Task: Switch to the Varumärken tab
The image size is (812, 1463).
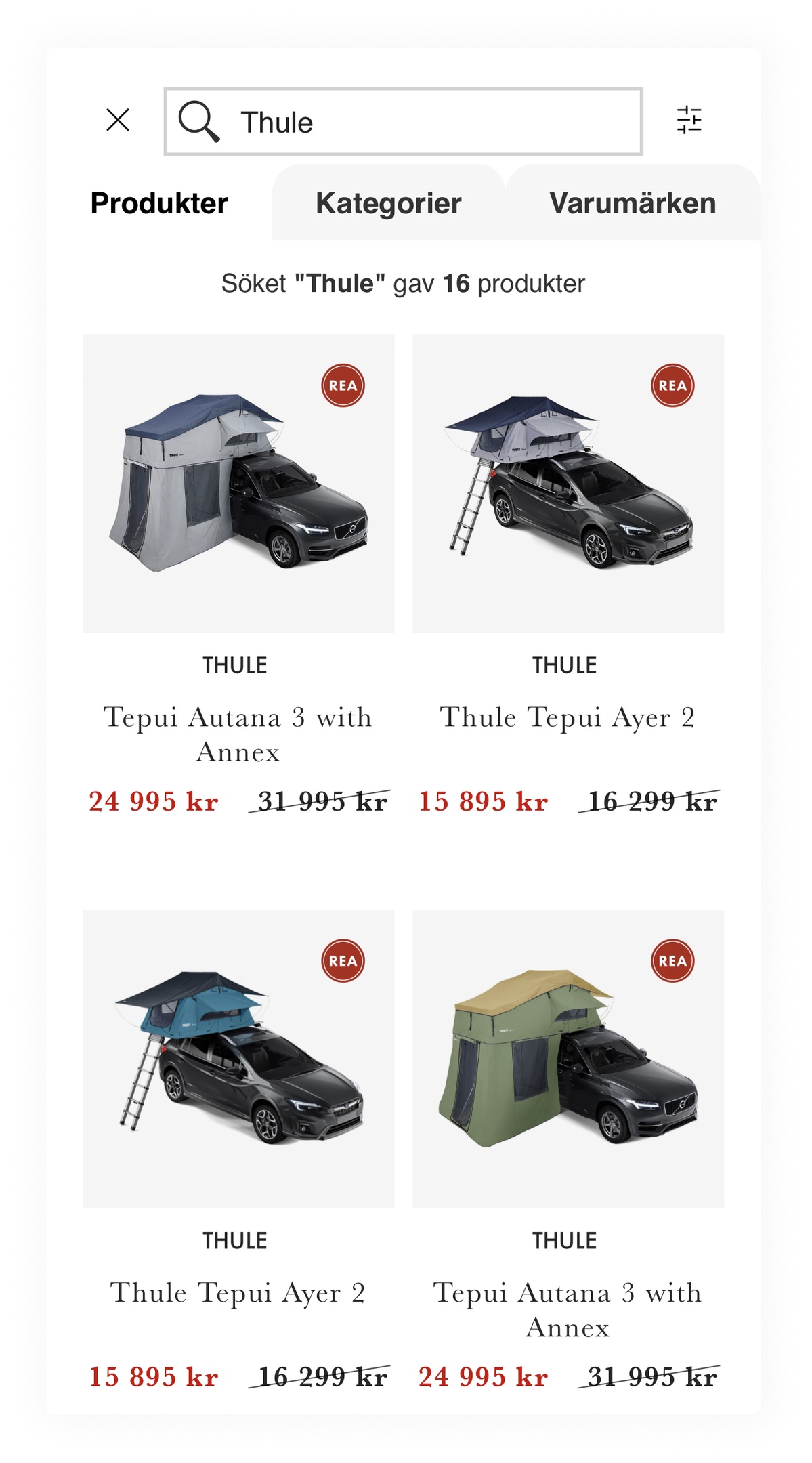Action: pos(633,203)
